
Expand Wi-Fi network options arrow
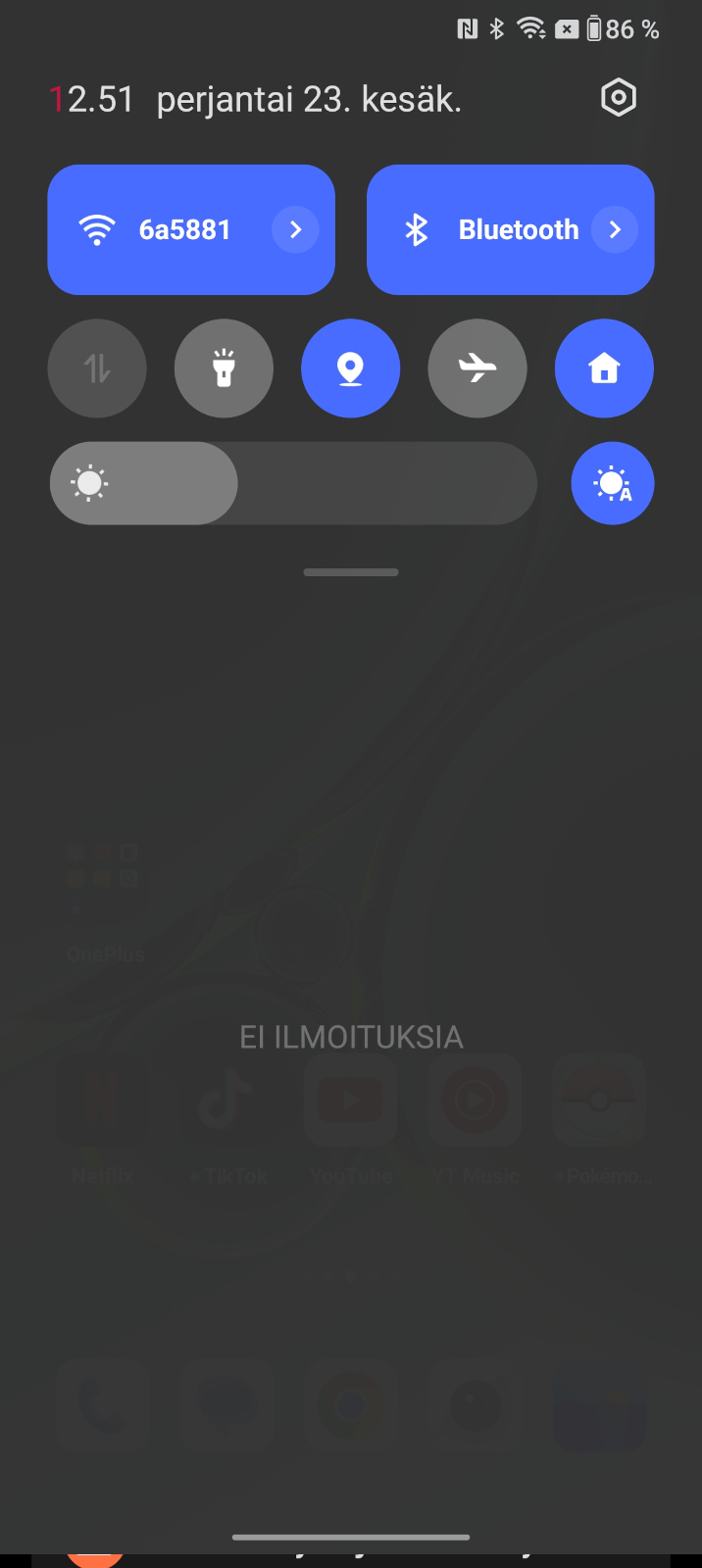click(x=295, y=229)
